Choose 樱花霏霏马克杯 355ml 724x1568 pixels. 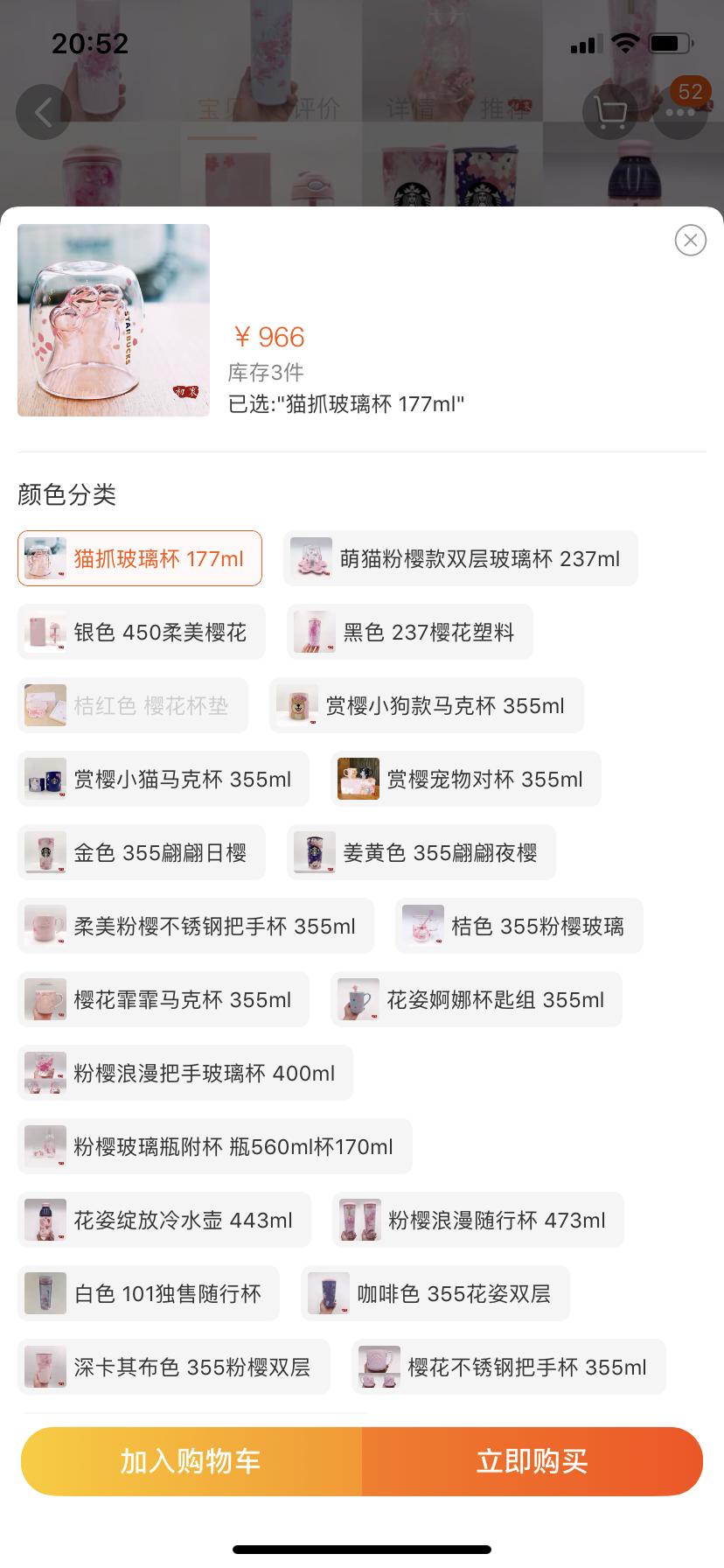[164, 999]
